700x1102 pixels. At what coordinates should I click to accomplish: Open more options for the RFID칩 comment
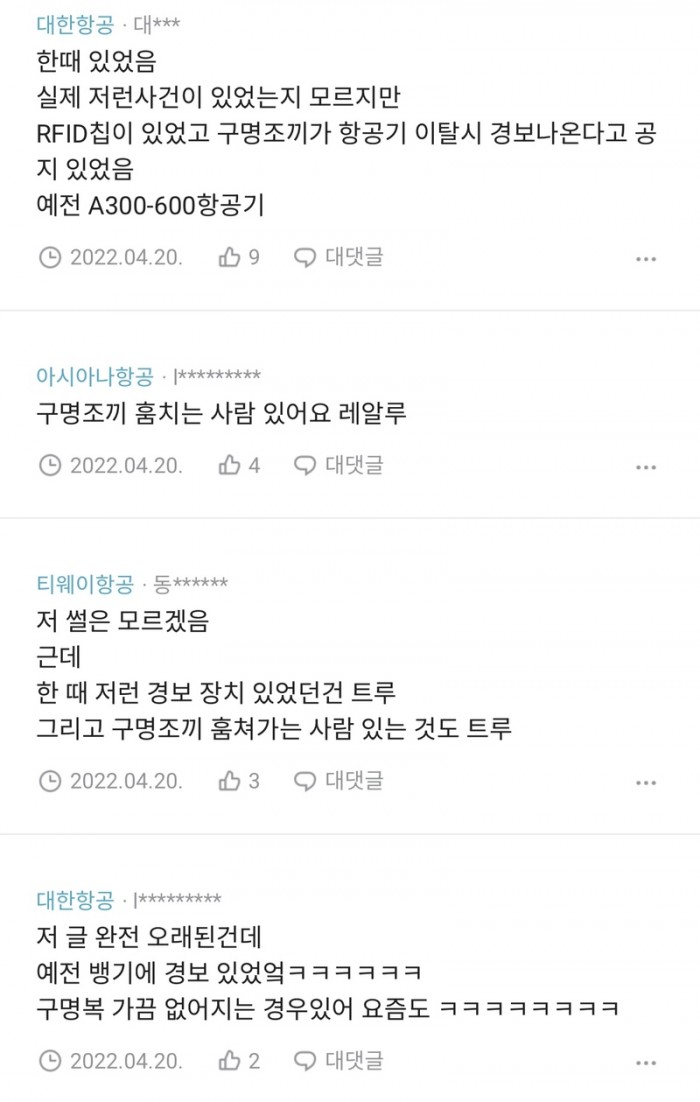646,259
